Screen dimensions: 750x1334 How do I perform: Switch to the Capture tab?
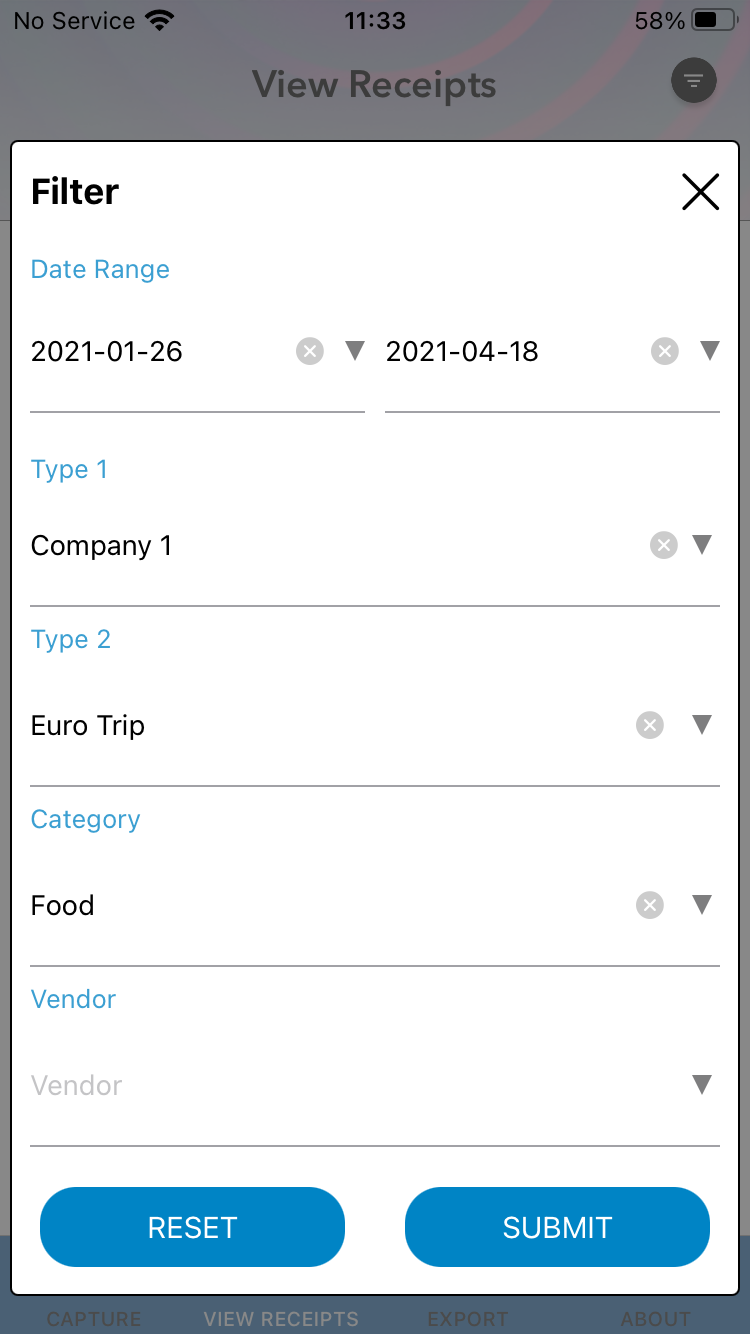pos(93,1319)
